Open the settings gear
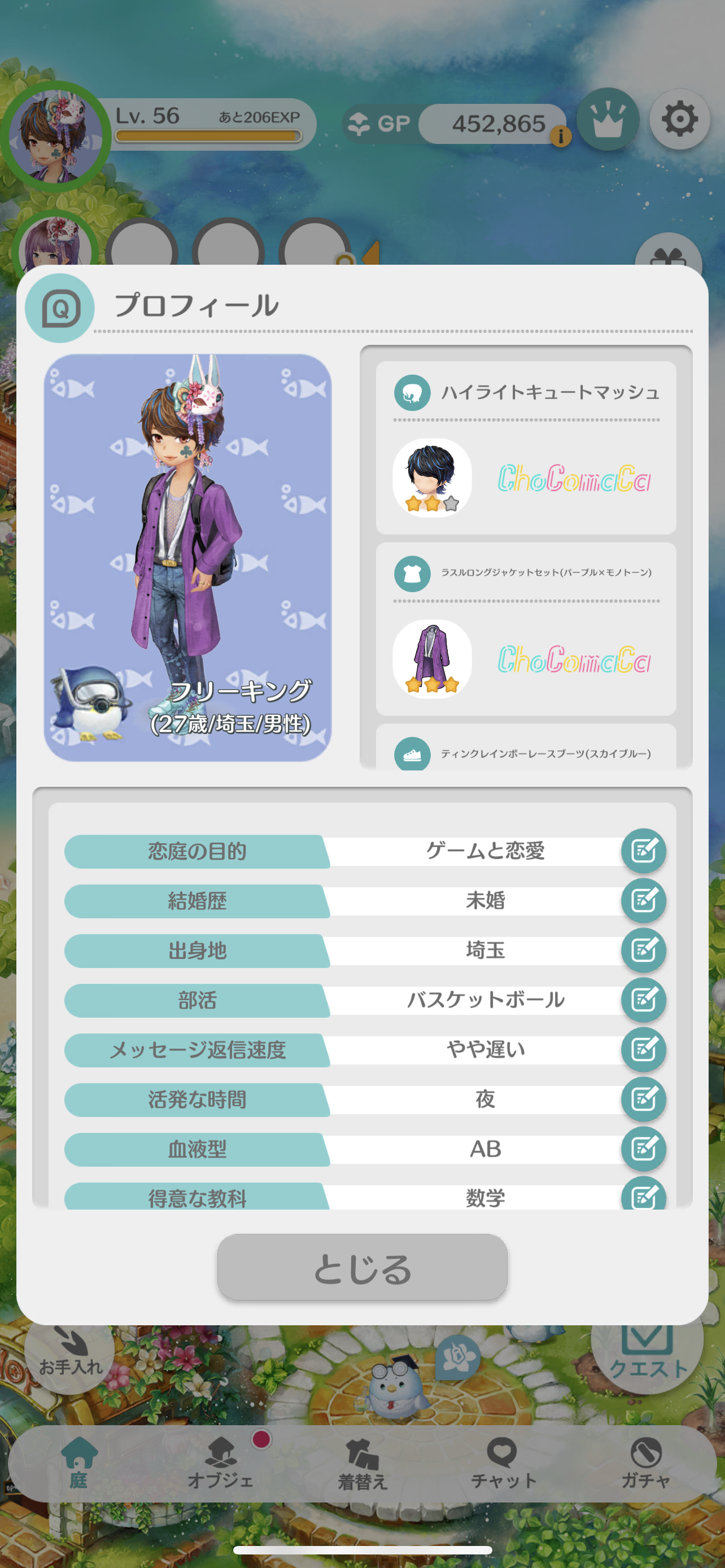This screenshot has height=1568, width=725. 679,119
